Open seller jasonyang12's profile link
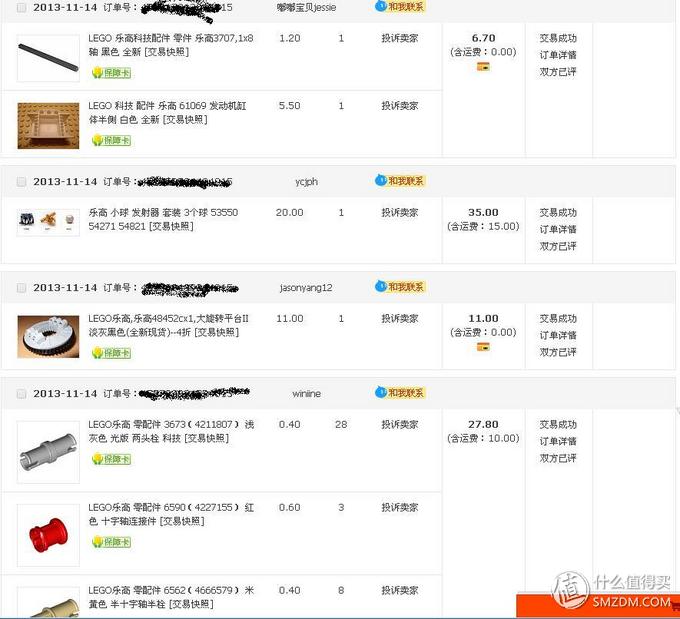The height and width of the screenshot is (619, 680). pos(305,288)
